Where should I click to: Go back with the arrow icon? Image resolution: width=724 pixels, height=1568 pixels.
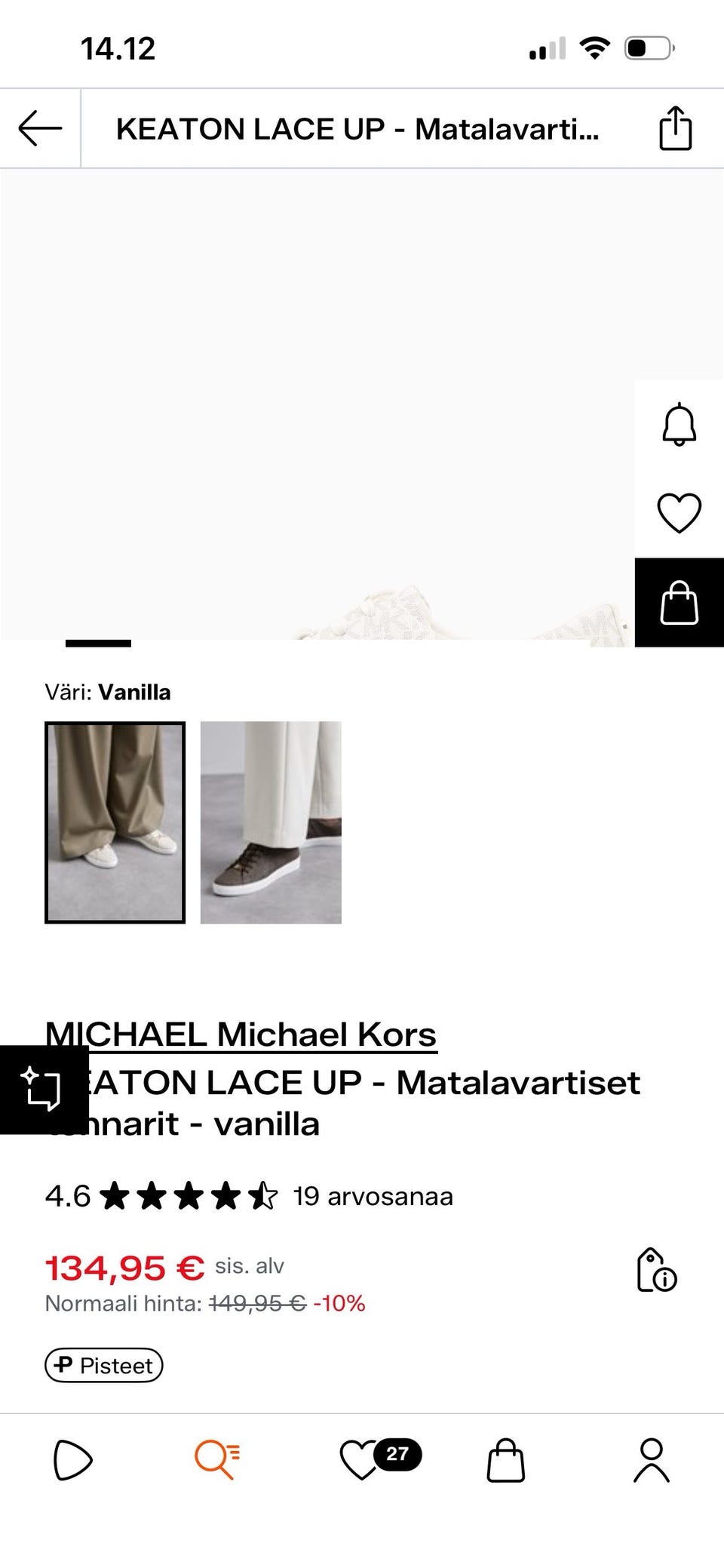(40, 128)
